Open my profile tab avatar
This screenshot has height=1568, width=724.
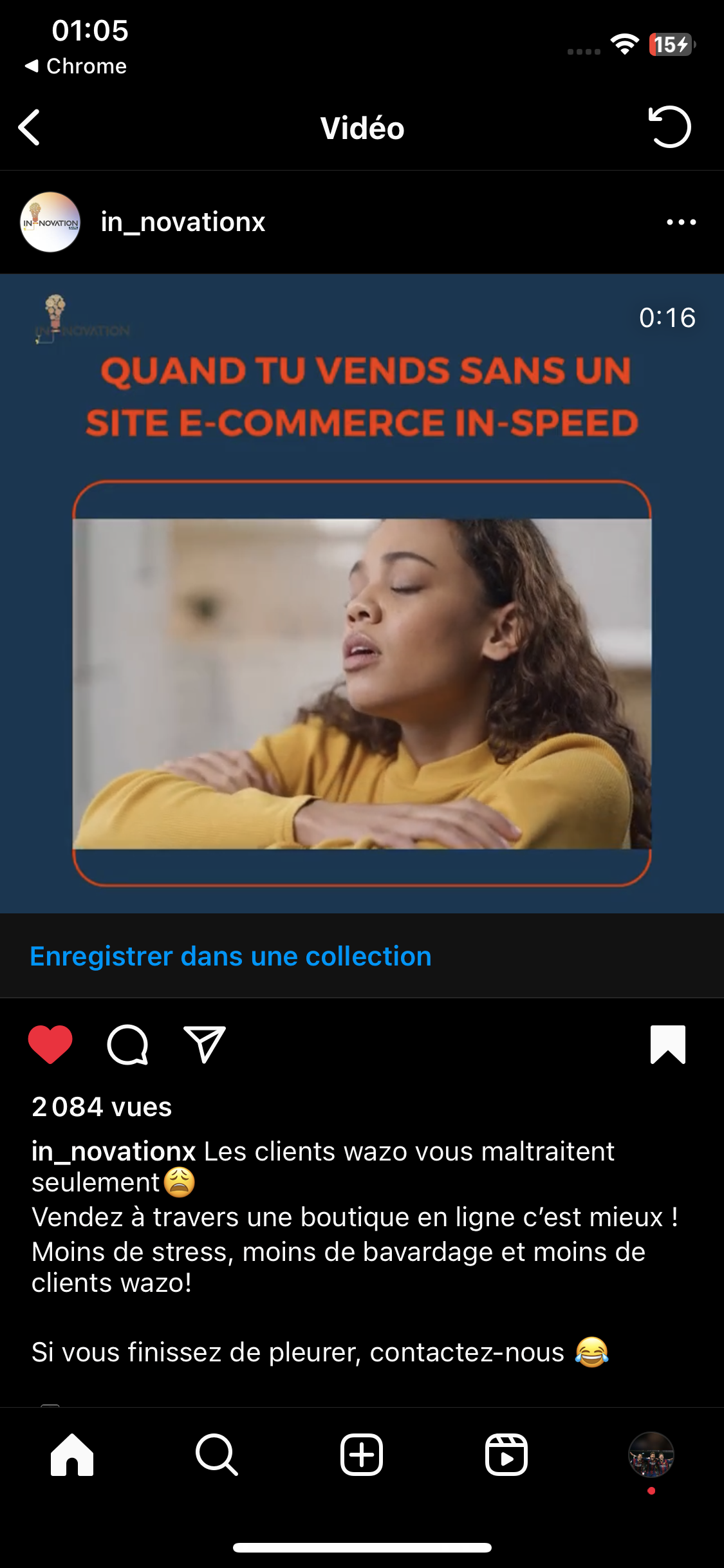[x=651, y=1455]
